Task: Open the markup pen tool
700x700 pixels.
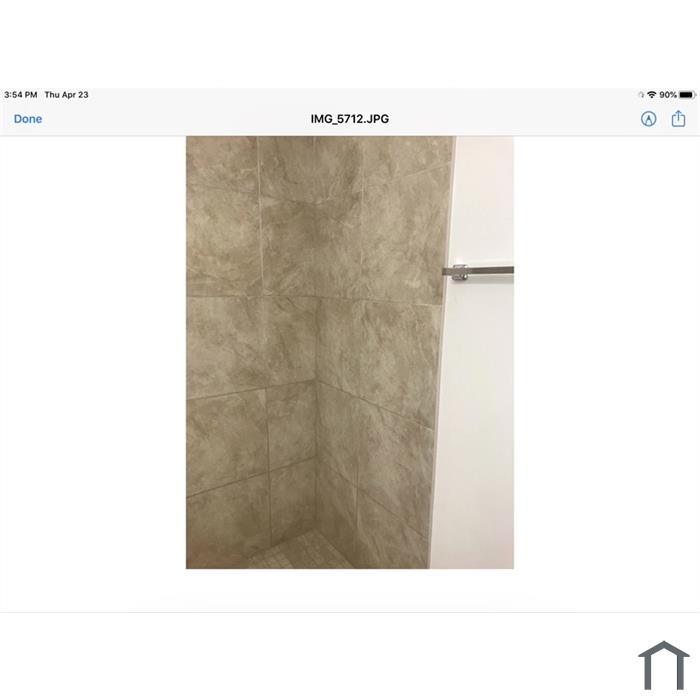Action: click(x=648, y=119)
